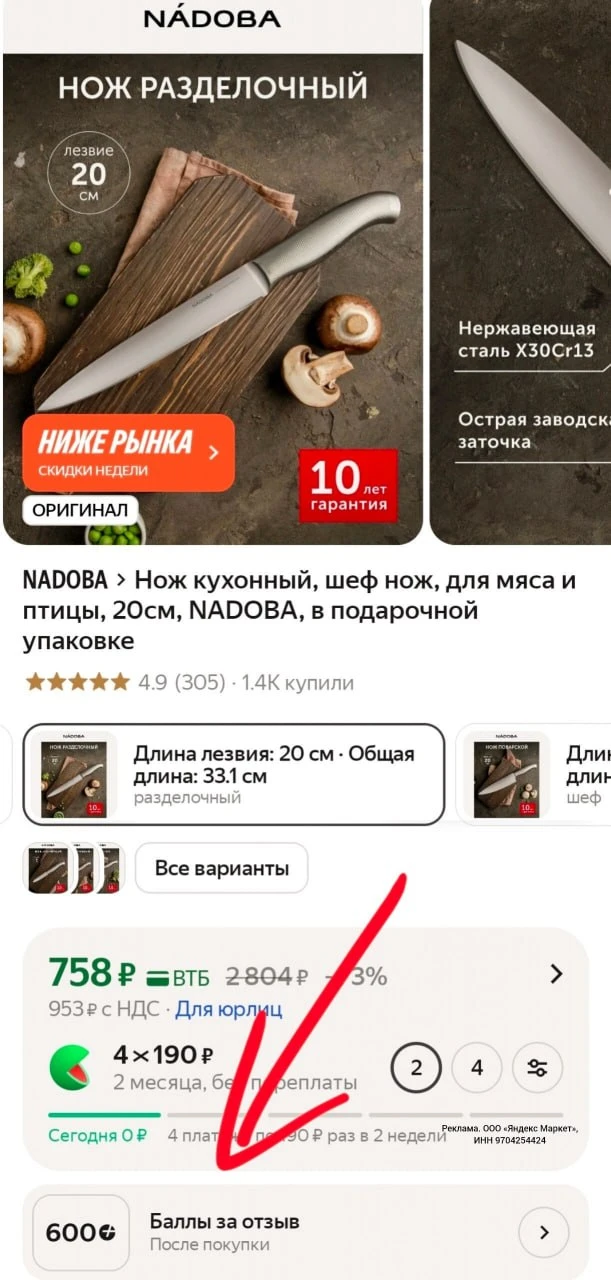Open reviews via the 4.9 rating line
The width and height of the screenshot is (611, 1280).
[188, 683]
